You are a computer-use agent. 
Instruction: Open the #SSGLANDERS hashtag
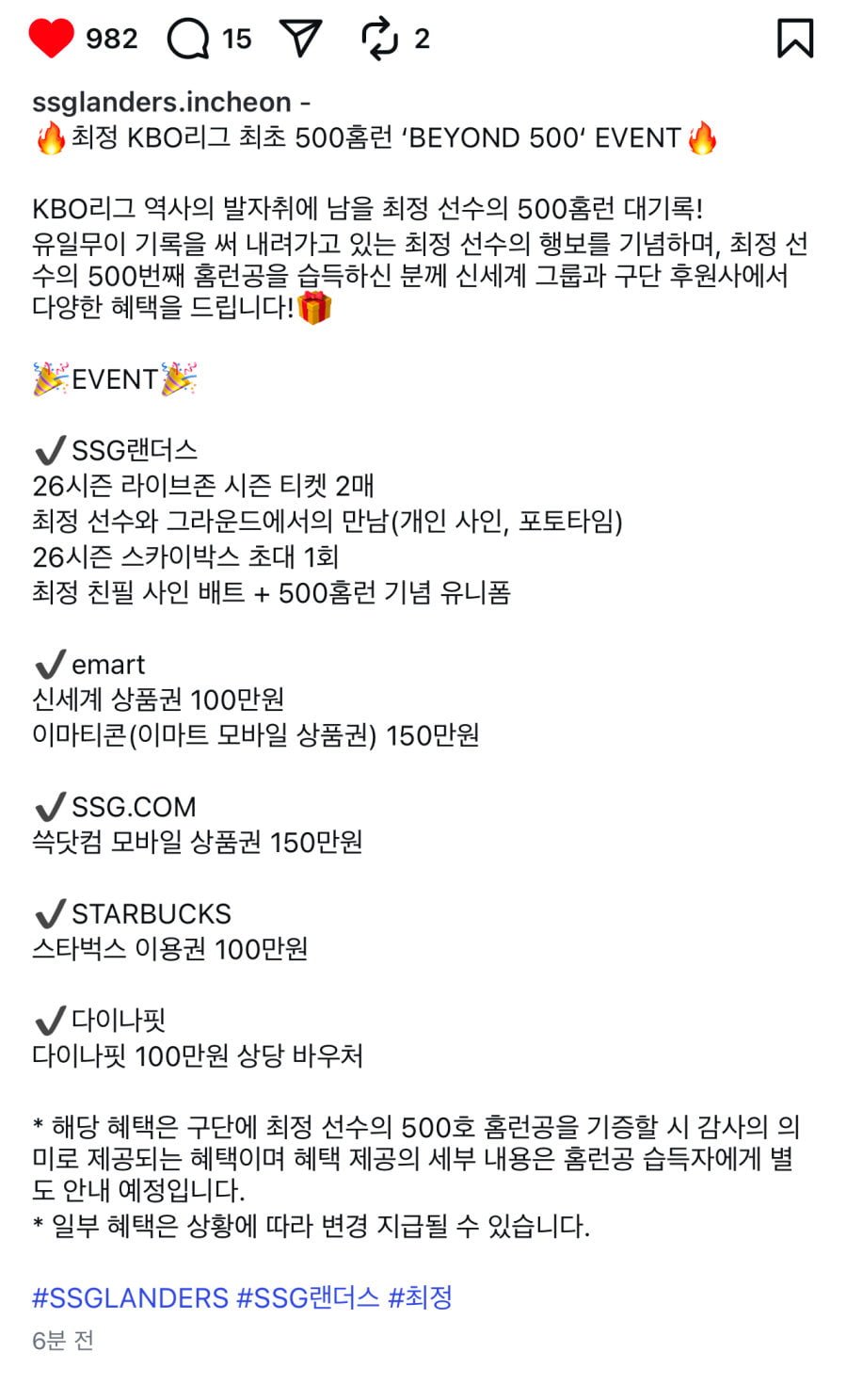point(130,1297)
